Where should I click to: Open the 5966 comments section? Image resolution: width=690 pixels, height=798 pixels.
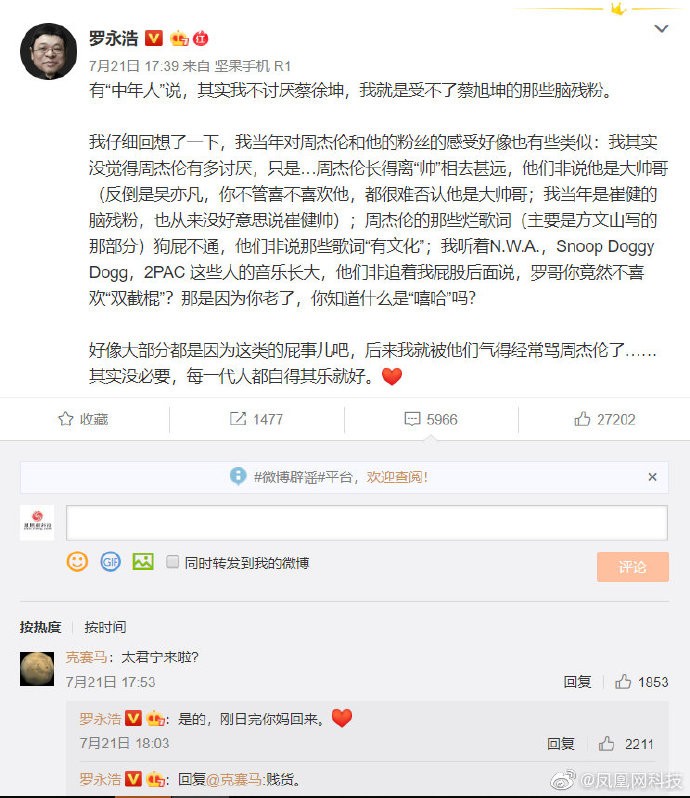point(431,419)
